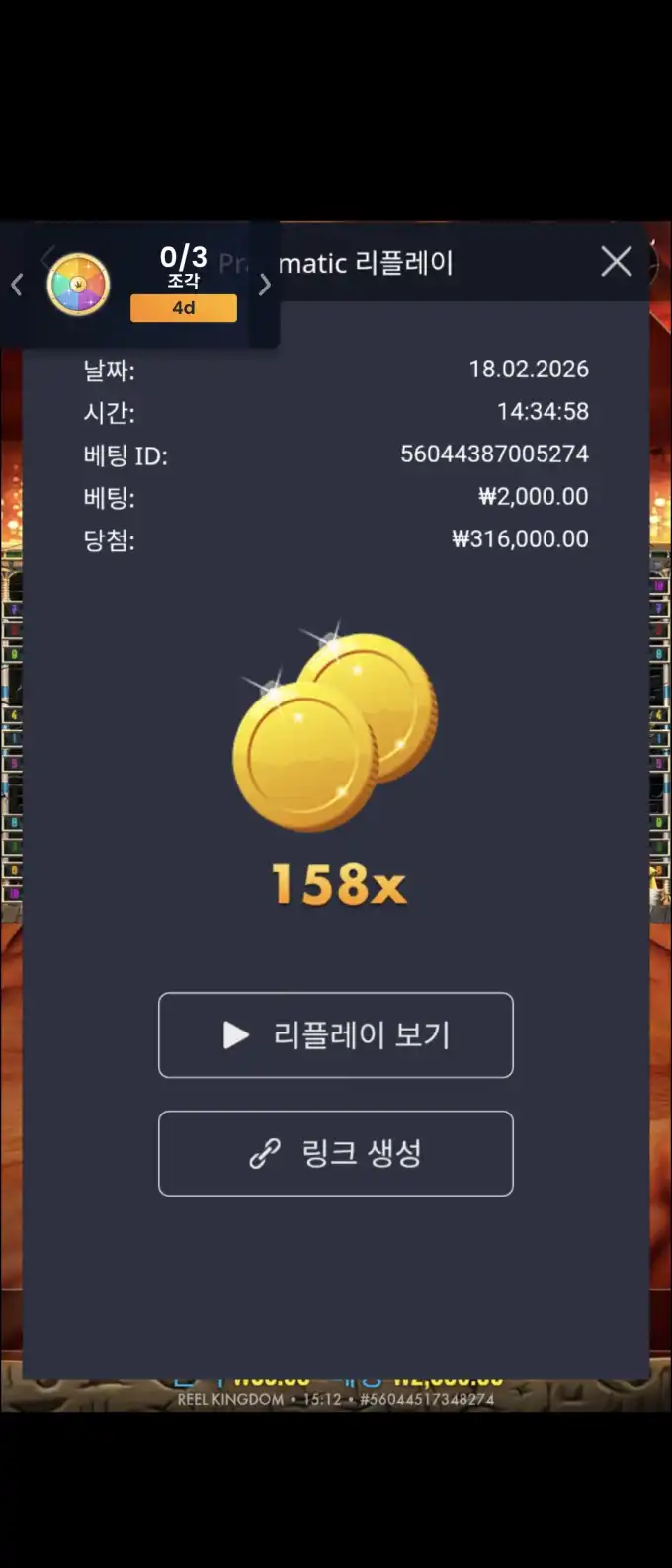Open the 0/3 조각 wheel widget

click(79, 285)
